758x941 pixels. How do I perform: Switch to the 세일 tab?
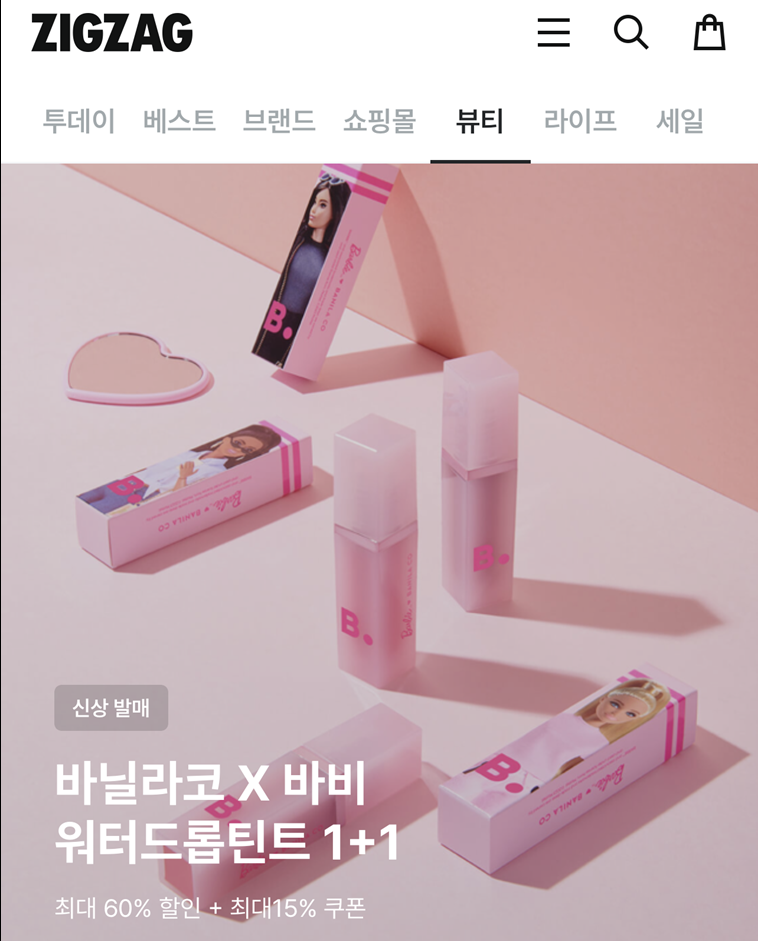680,122
